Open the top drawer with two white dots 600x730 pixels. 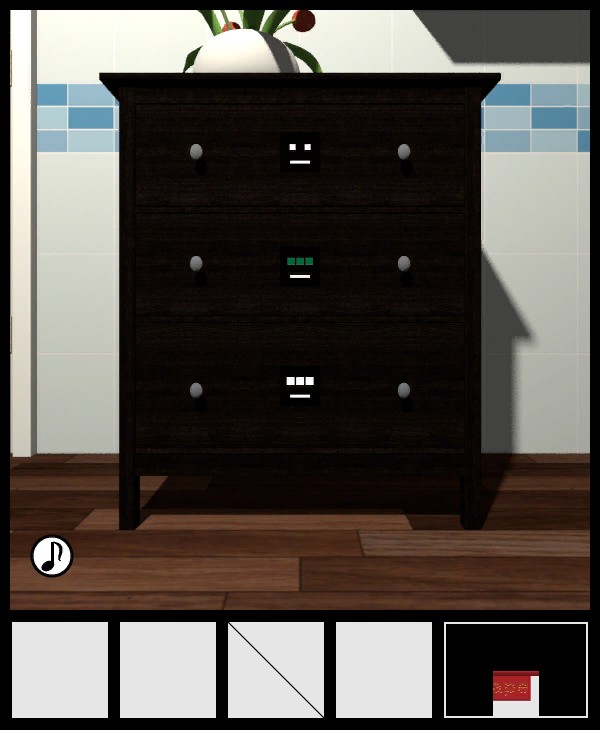300,152
